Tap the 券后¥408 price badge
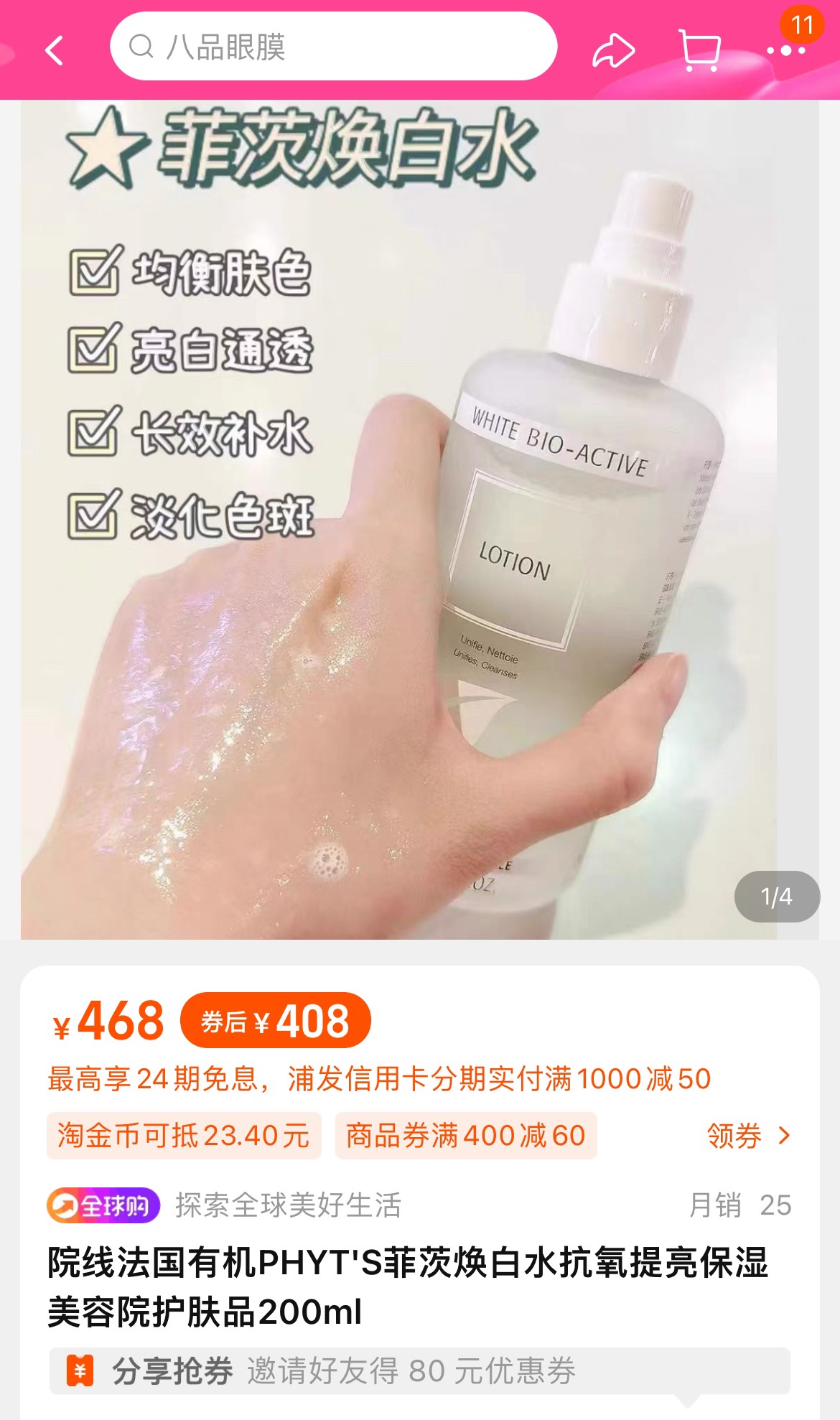This screenshot has height=1420, width=840. coord(276,1020)
